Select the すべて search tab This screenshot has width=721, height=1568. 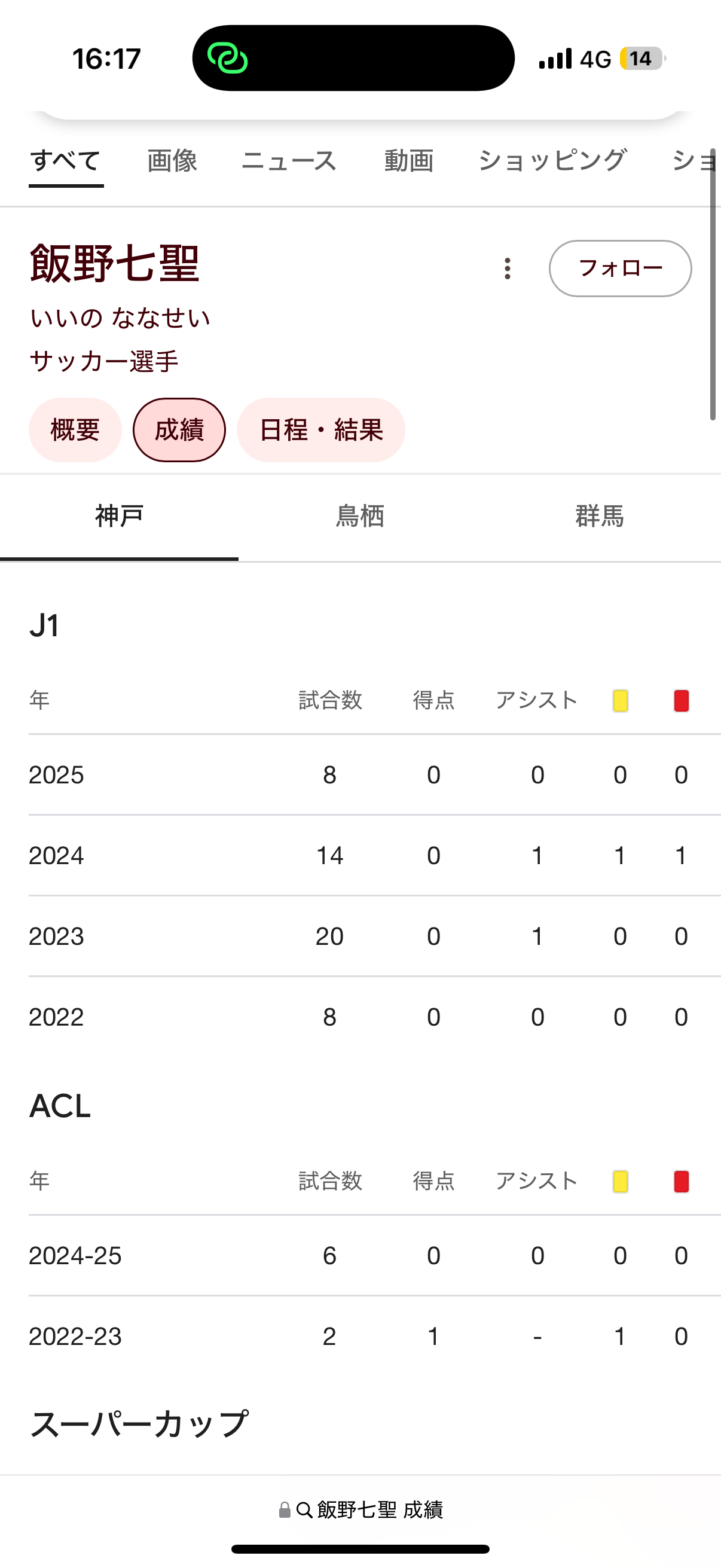click(66, 161)
